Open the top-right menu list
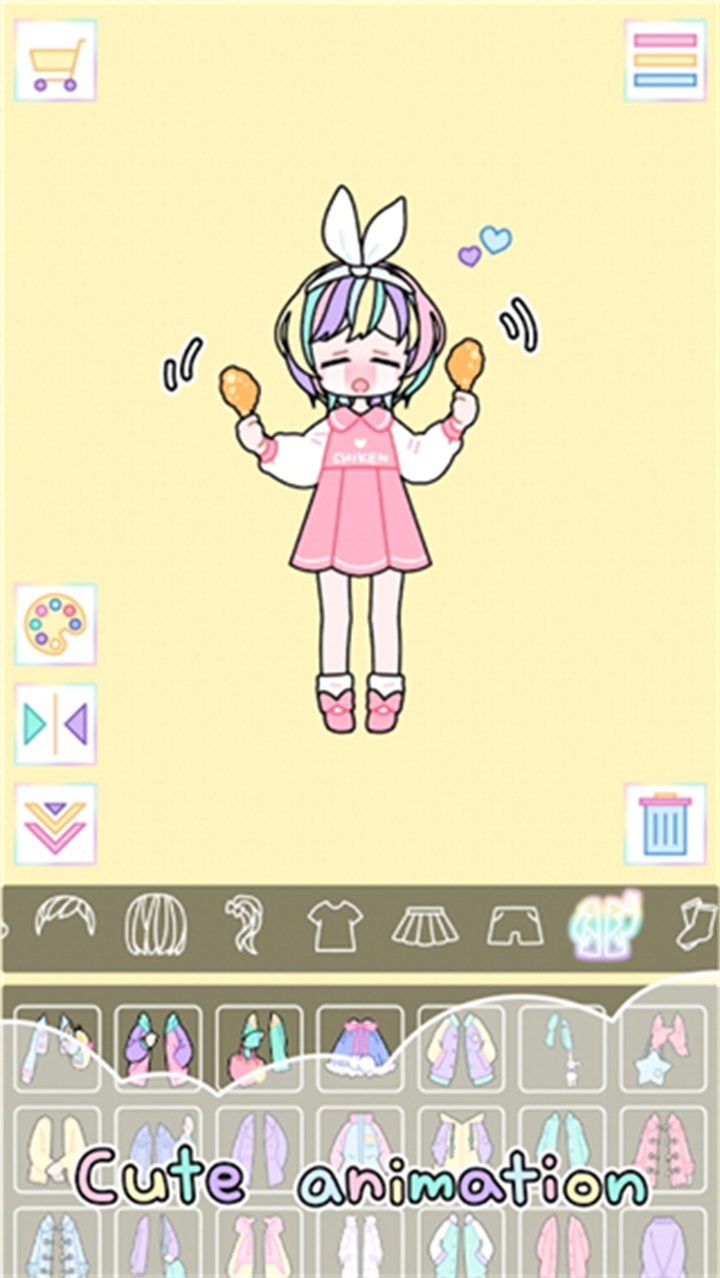720x1278 pixels. click(664, 60)
